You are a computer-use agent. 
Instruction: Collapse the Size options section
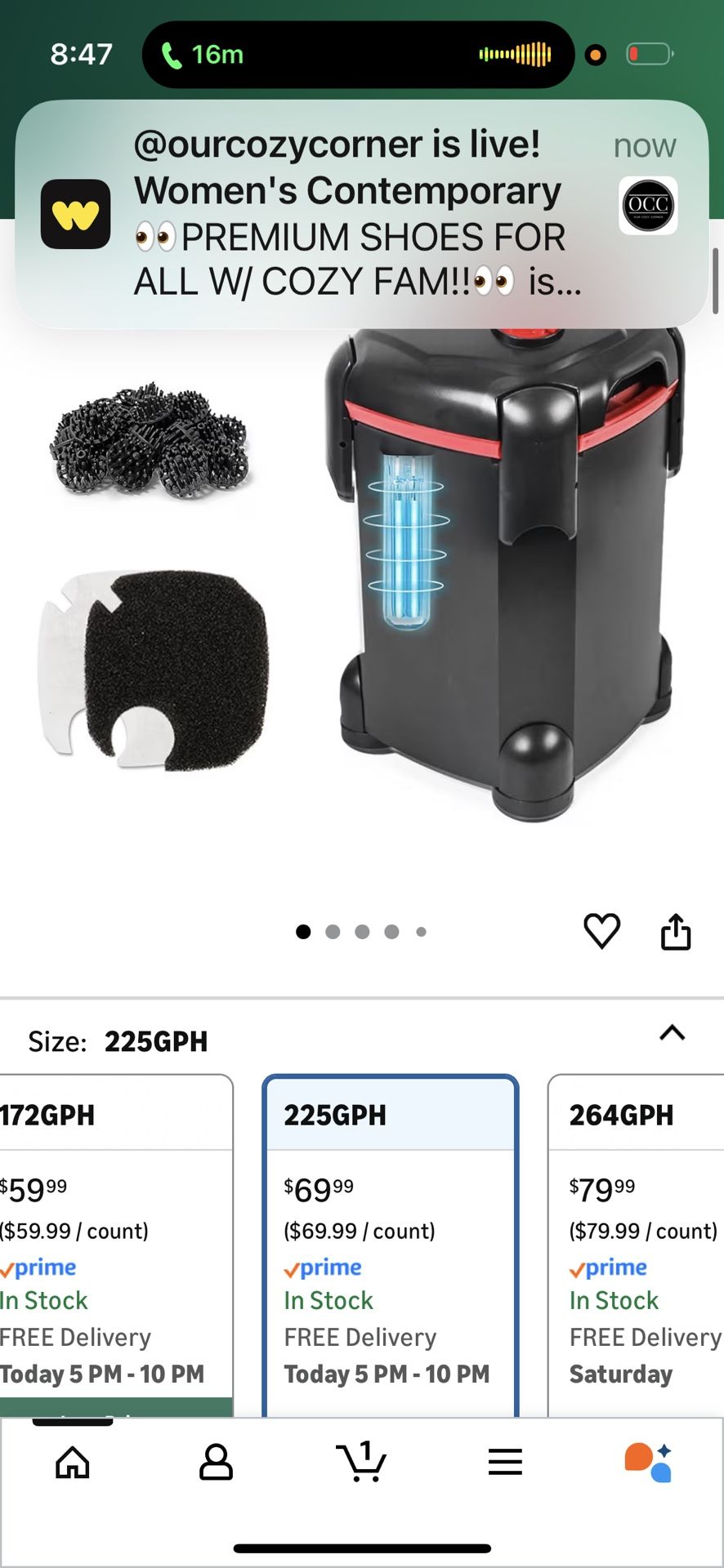click(x=672, y=1033)
